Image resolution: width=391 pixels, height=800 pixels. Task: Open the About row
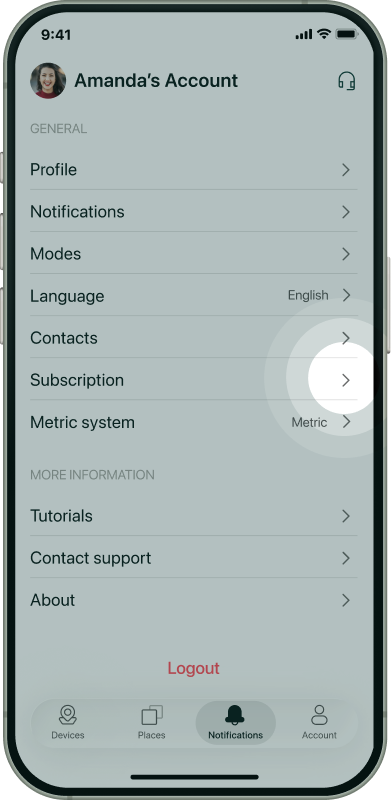(193, 600)
